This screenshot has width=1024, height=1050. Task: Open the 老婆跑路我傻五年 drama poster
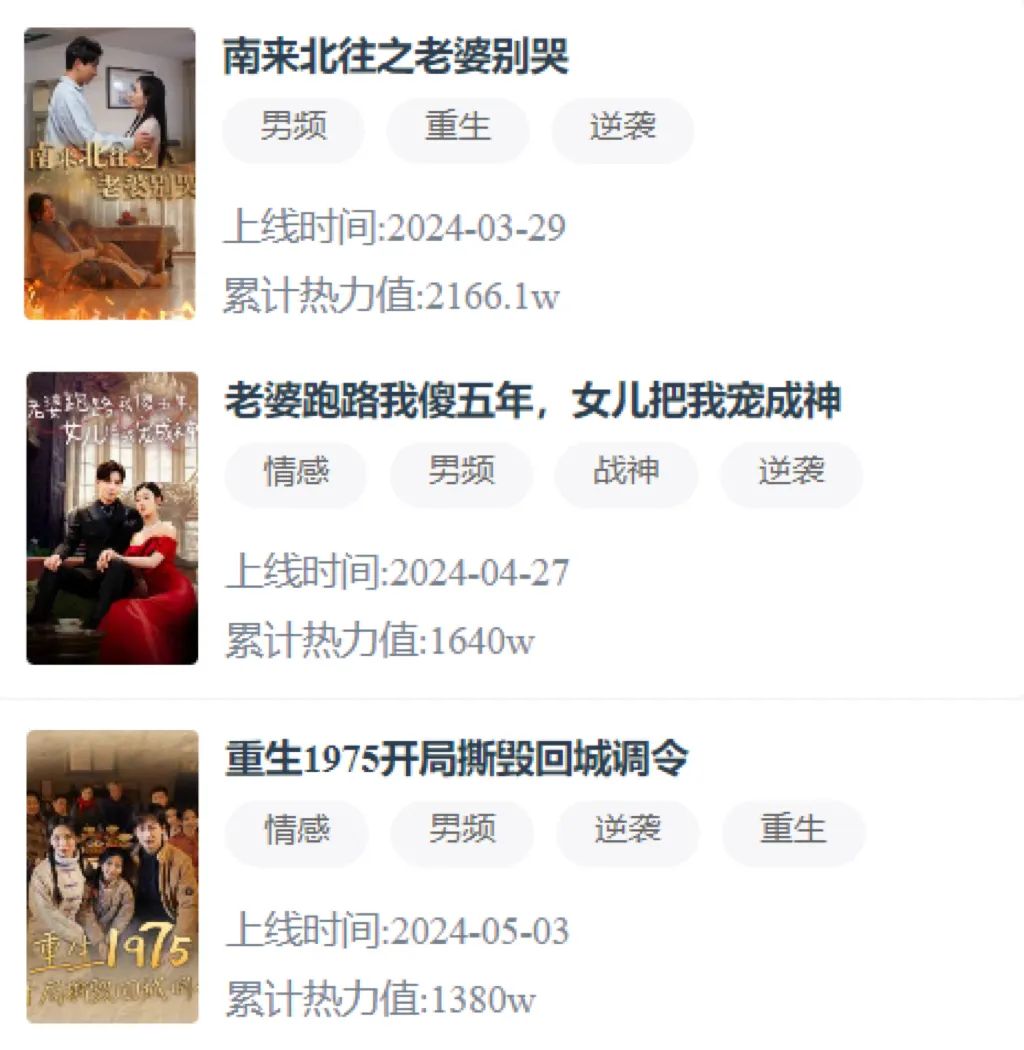click(112, 518)
